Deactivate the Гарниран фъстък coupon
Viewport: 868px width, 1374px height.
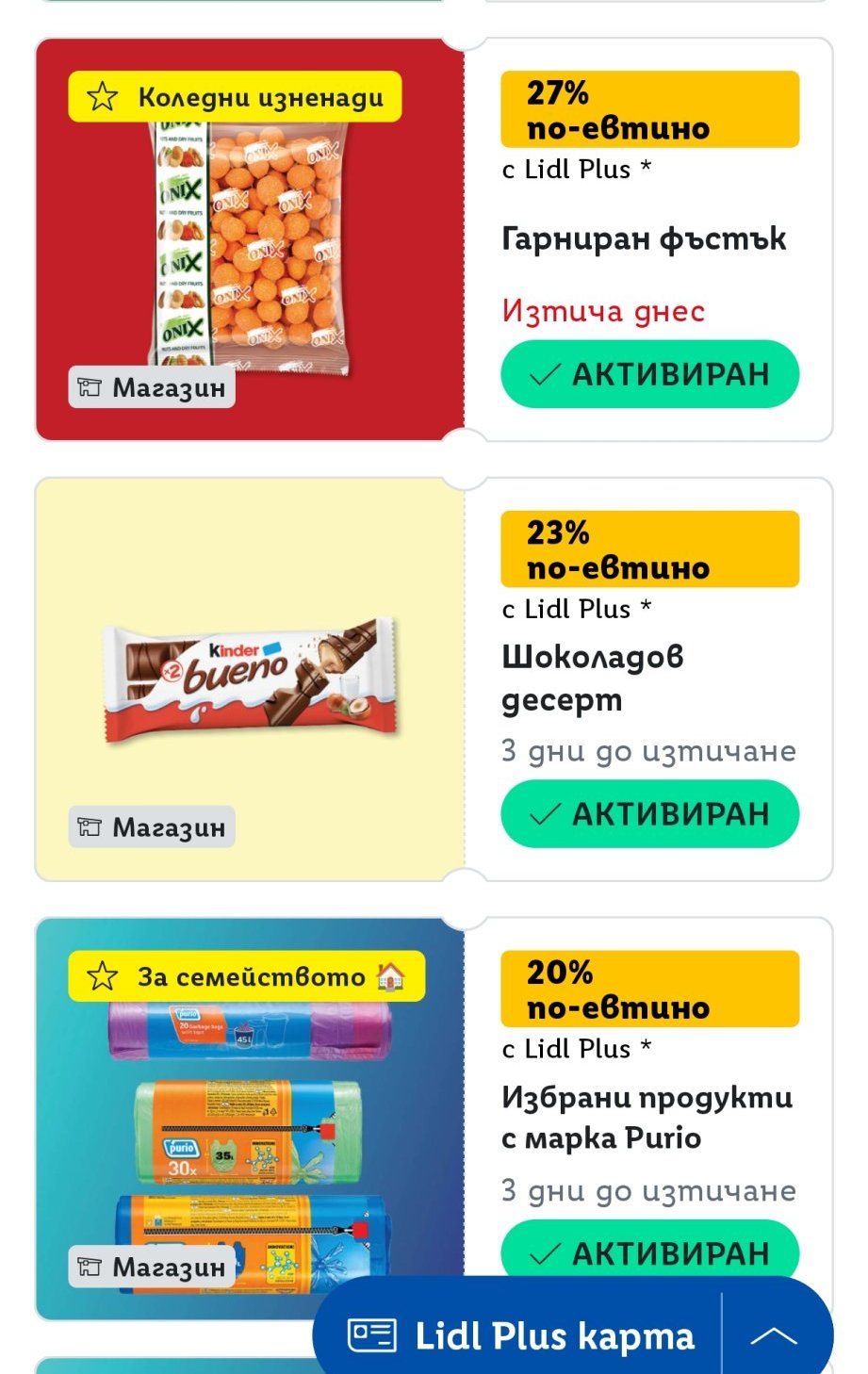(x=649, y=374)
